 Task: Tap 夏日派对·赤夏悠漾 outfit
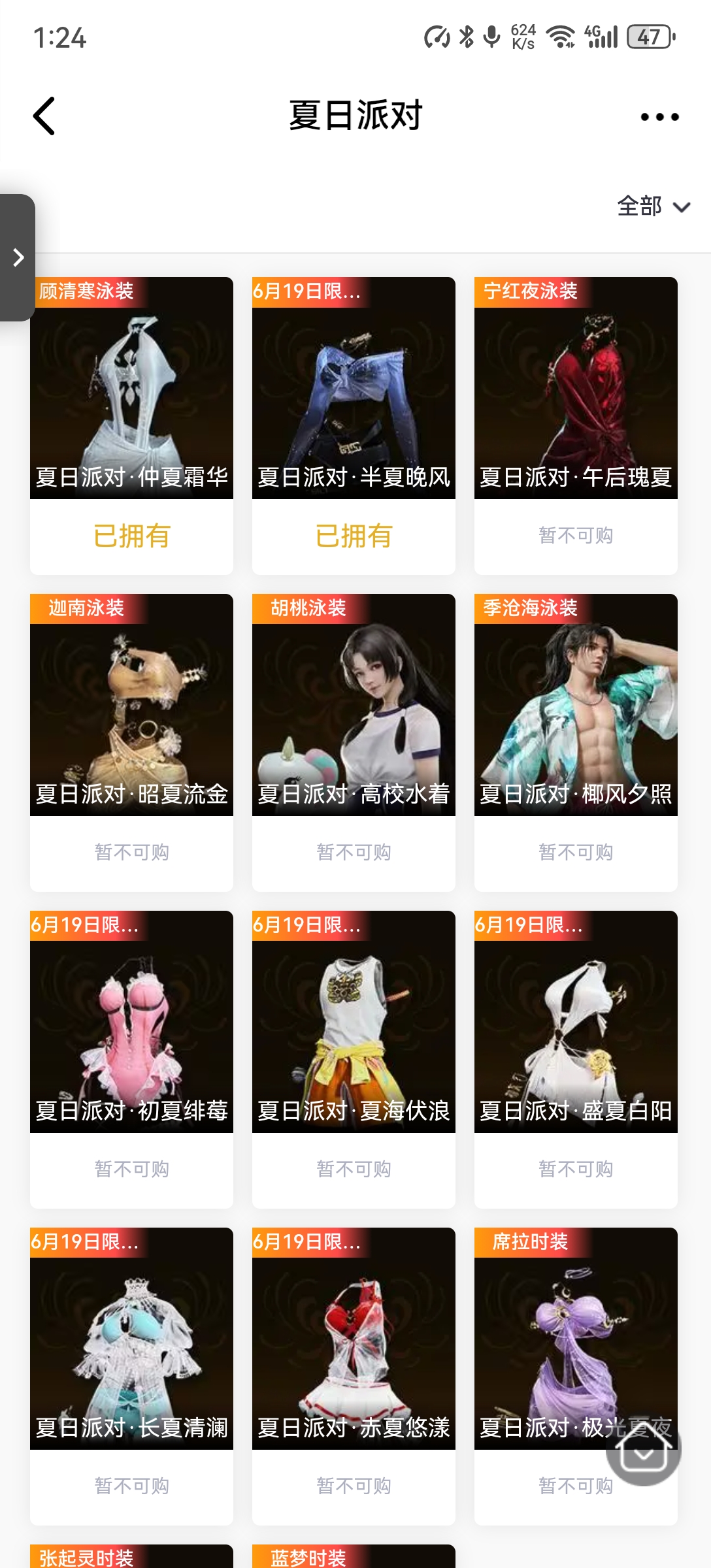354,1339
